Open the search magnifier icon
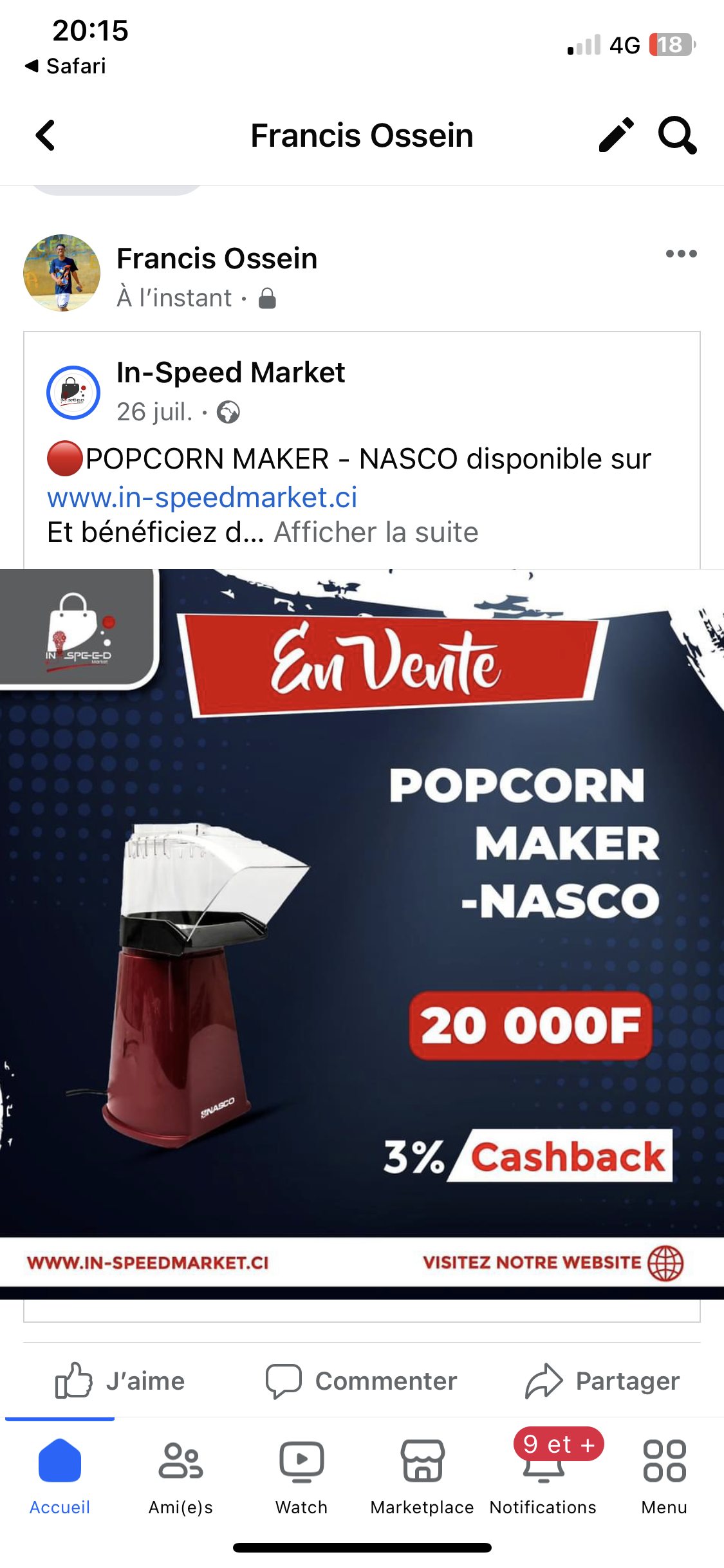 tap(677, 135)
